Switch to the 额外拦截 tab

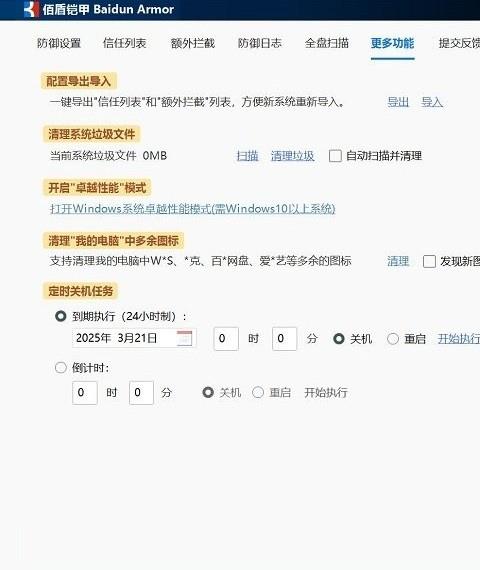pyautogui.click(x=193, y=43)
